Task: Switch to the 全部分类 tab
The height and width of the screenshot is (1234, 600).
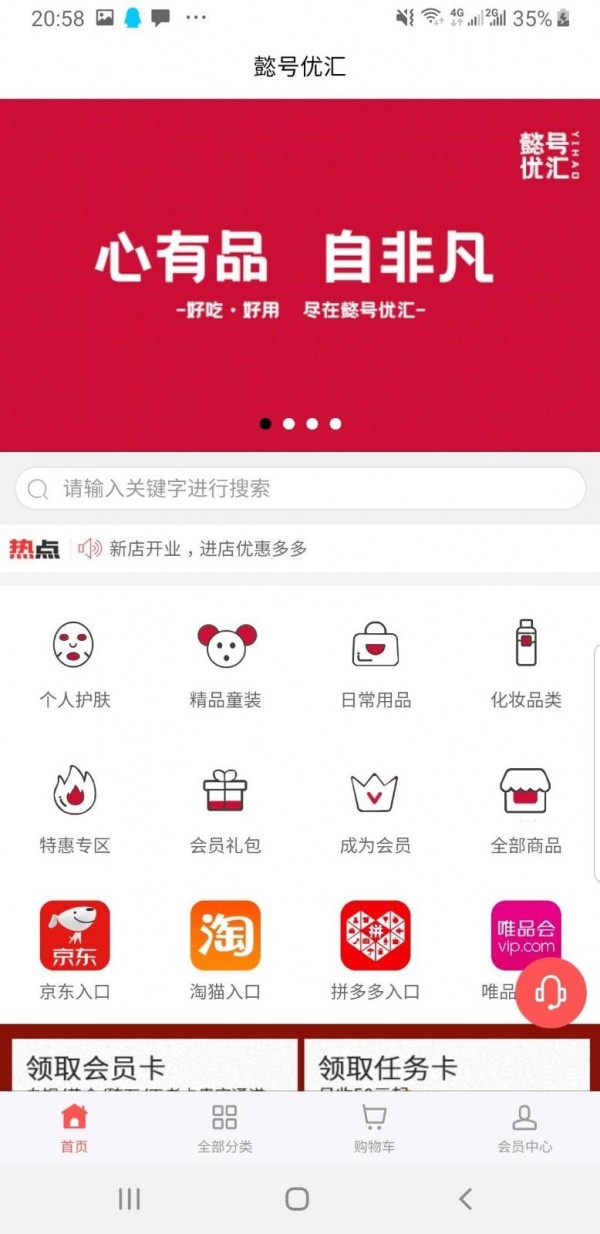Action: (225, 1128)
